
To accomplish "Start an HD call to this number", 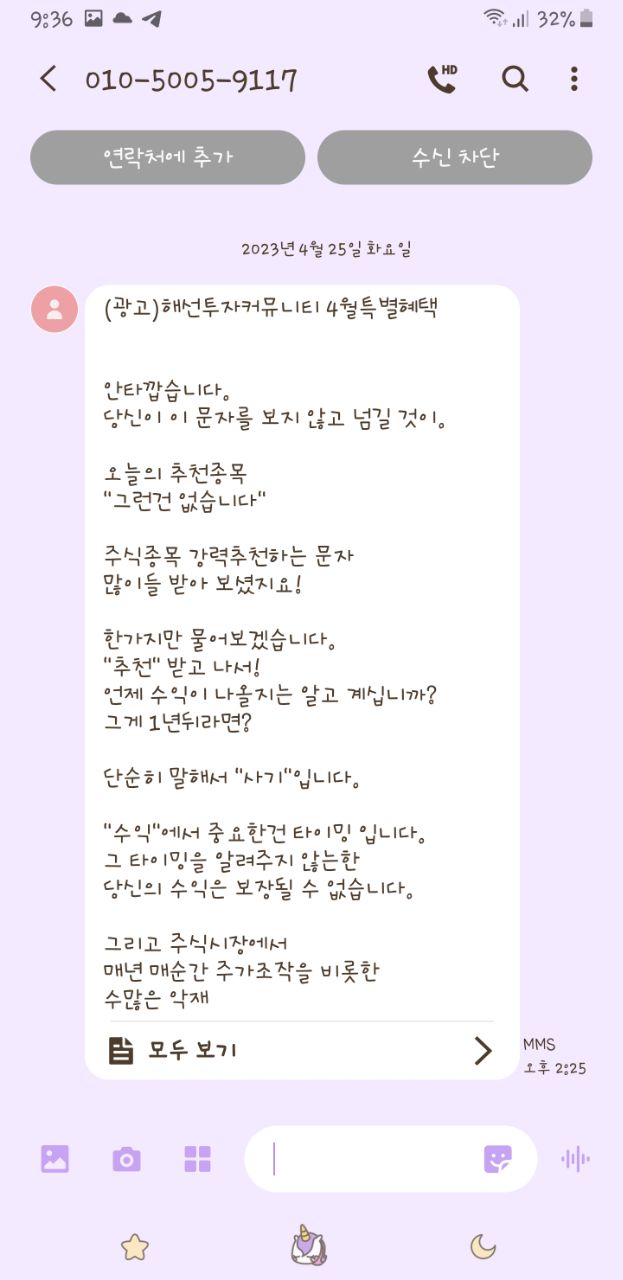I will click(x=442, y=79).
